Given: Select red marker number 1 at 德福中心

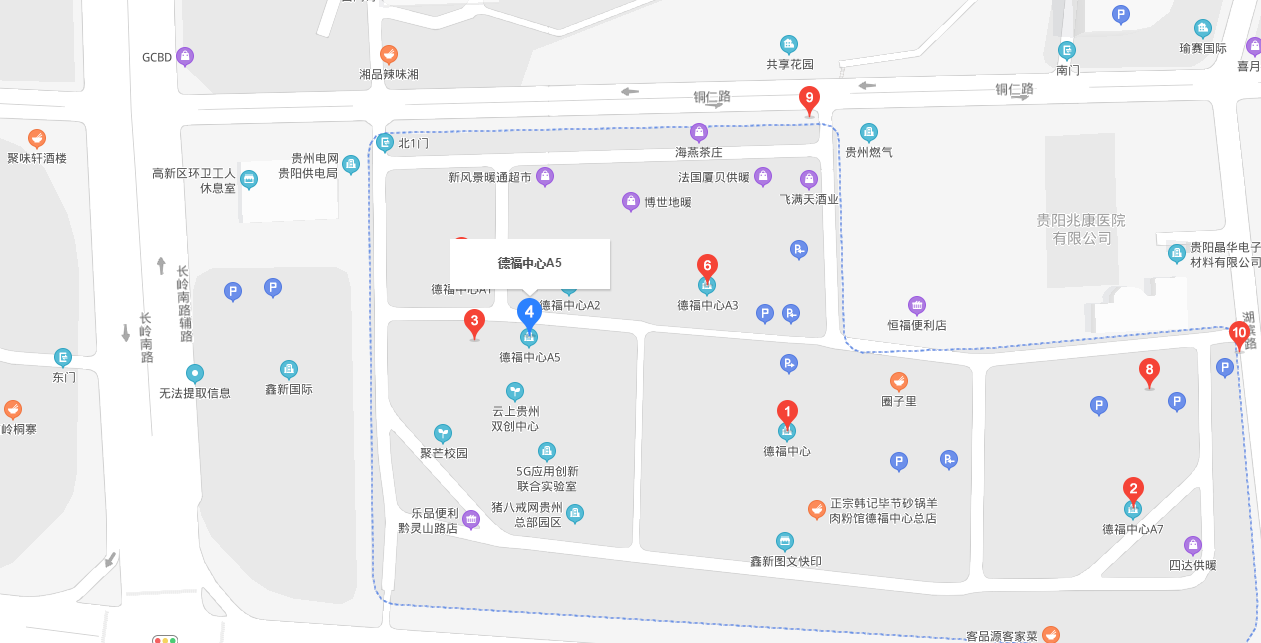Looking at the screenshot, I should (787, 411).
